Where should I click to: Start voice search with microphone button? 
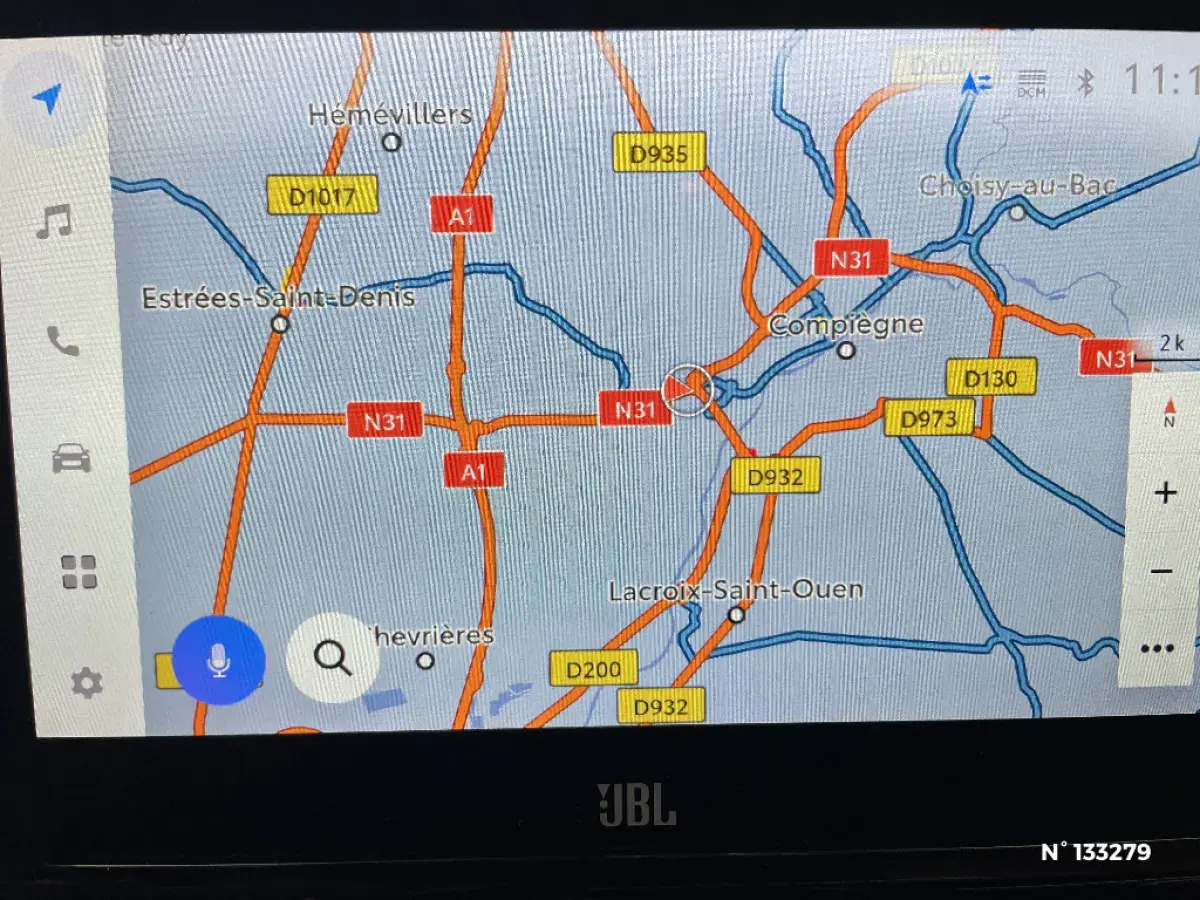(x=218, y=660)
